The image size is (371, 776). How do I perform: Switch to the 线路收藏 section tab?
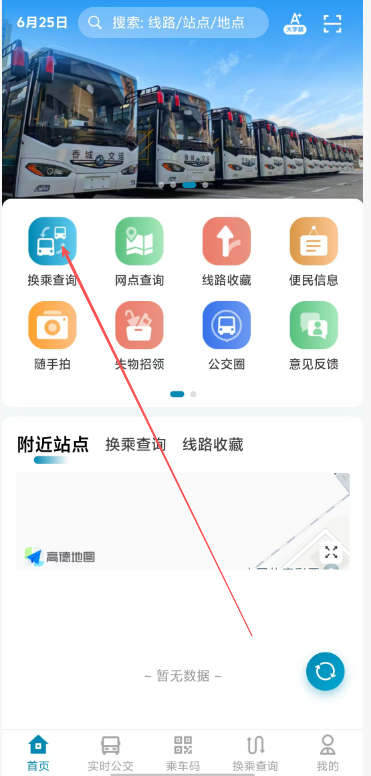pyautogui.click(x=213, y=444)
